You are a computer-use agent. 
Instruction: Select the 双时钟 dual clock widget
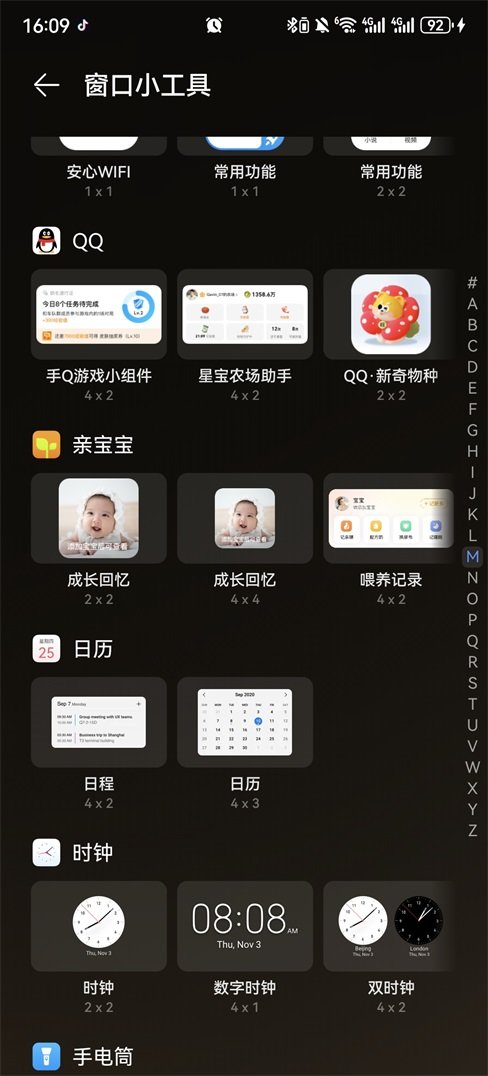(391, 926)
